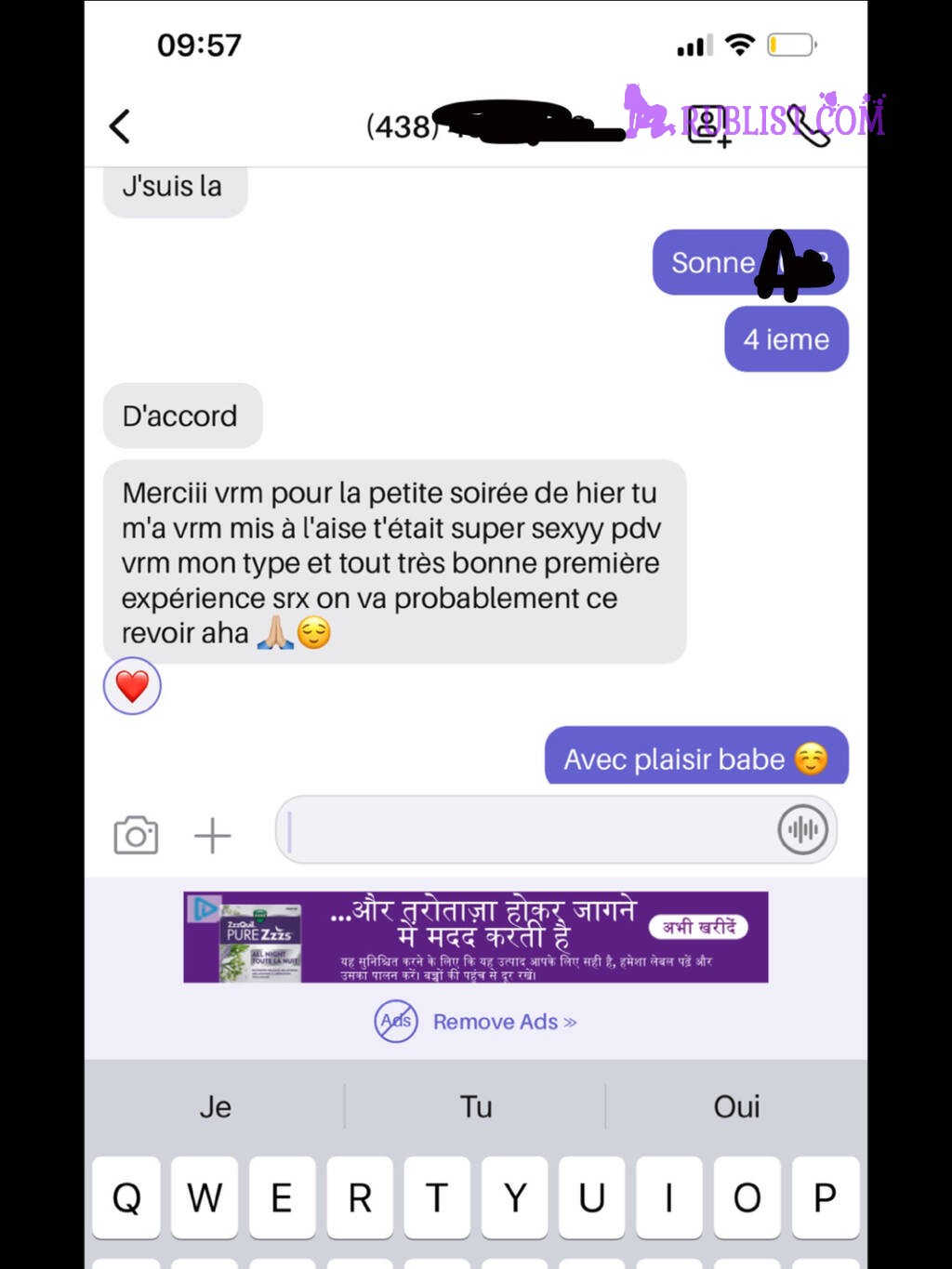Insert the suggested word Tu

[475, 1106]
